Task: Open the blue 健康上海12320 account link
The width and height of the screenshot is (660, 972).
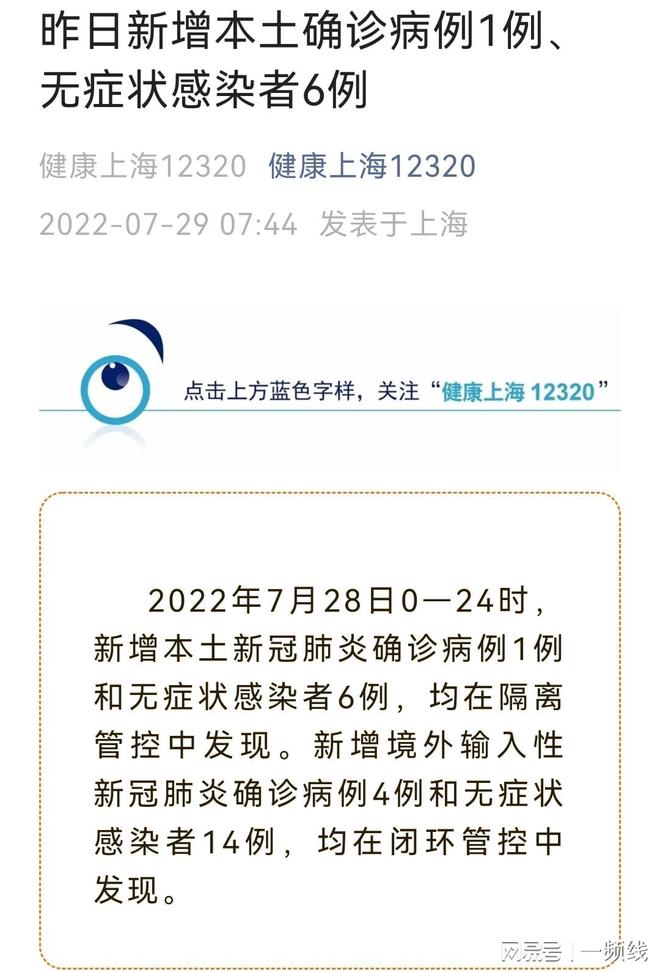Action: click(x=371, y=166)
